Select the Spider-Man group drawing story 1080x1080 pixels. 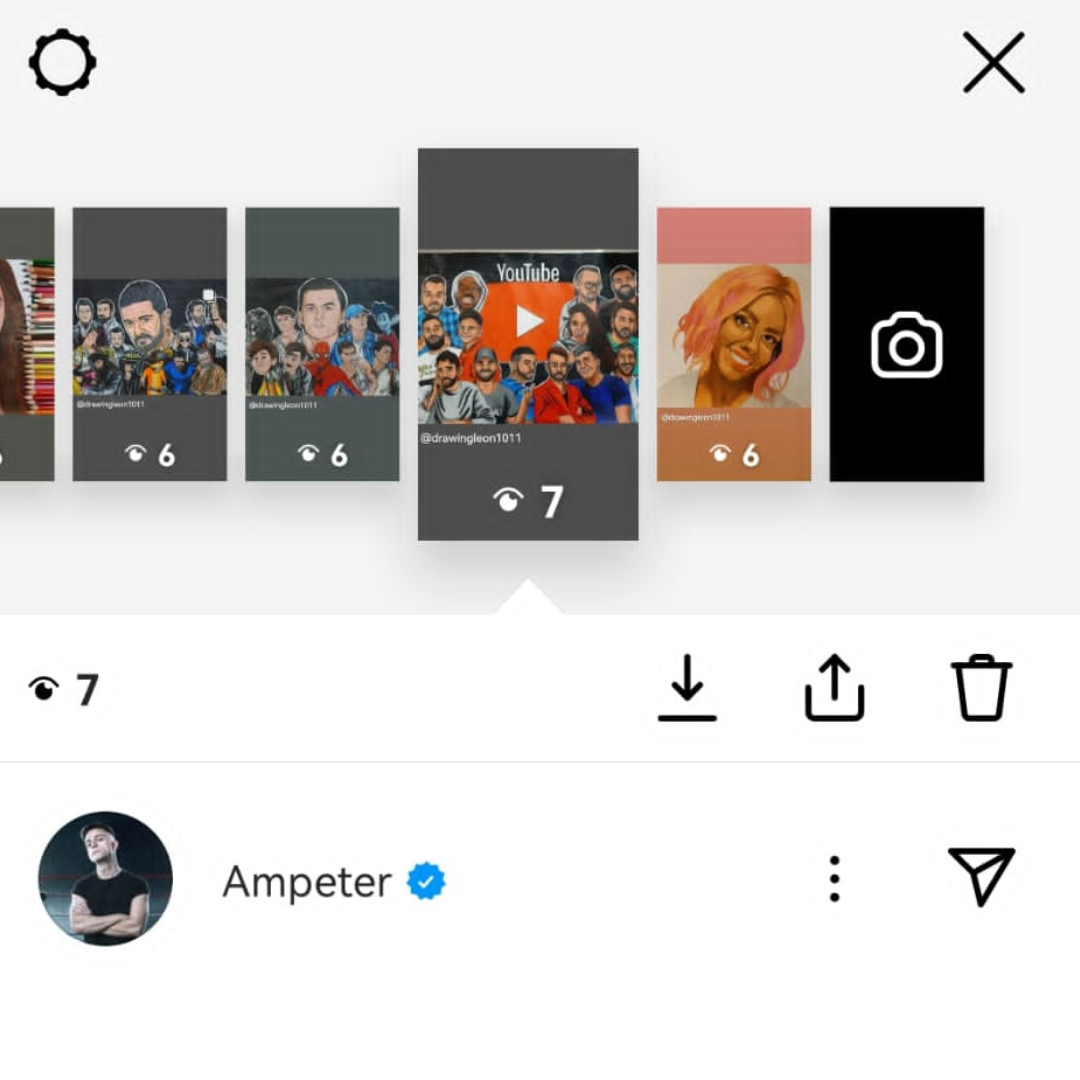[322, 345]
